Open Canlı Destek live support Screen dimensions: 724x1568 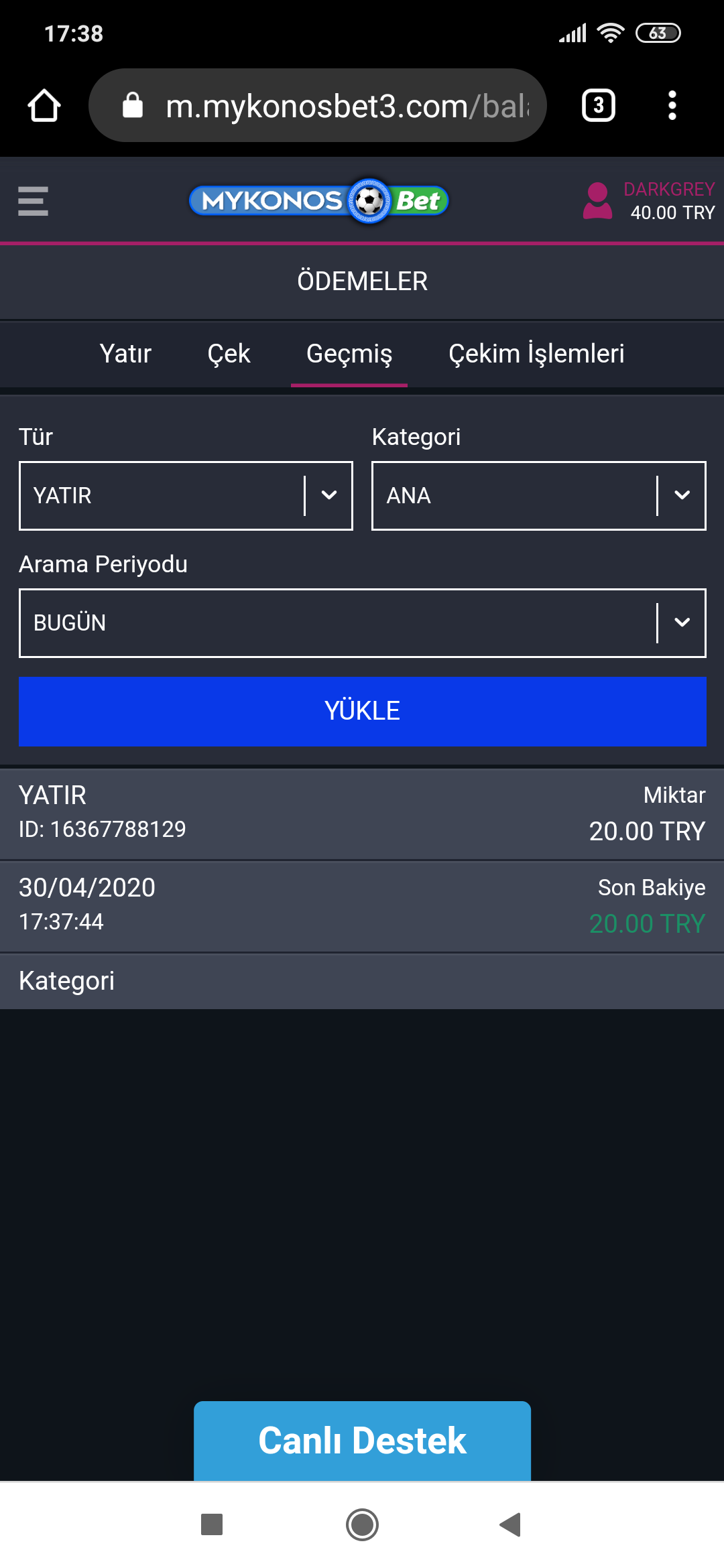point(363,1441)
